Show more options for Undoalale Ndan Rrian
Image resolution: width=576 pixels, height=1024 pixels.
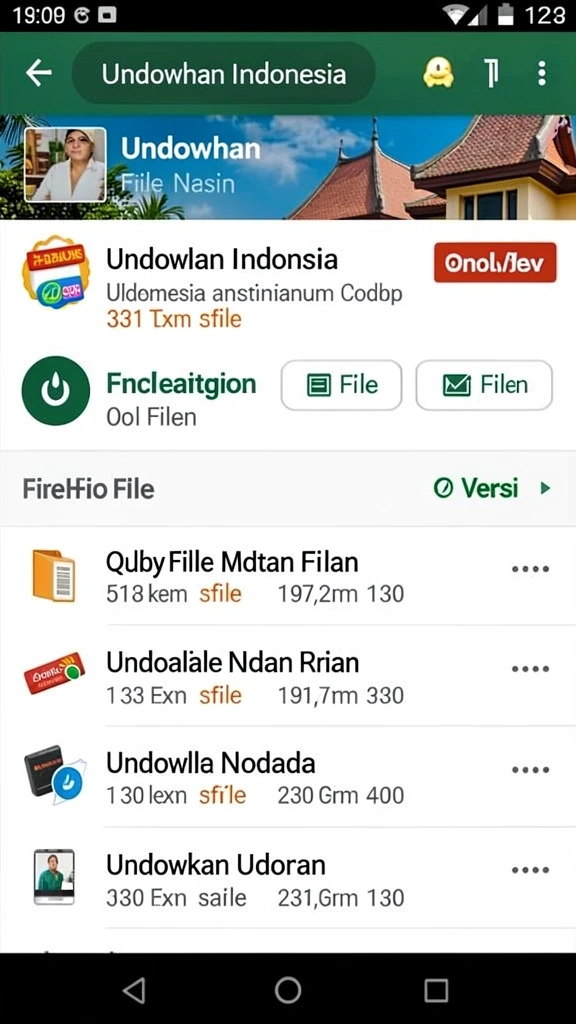(x=530, y=669)
